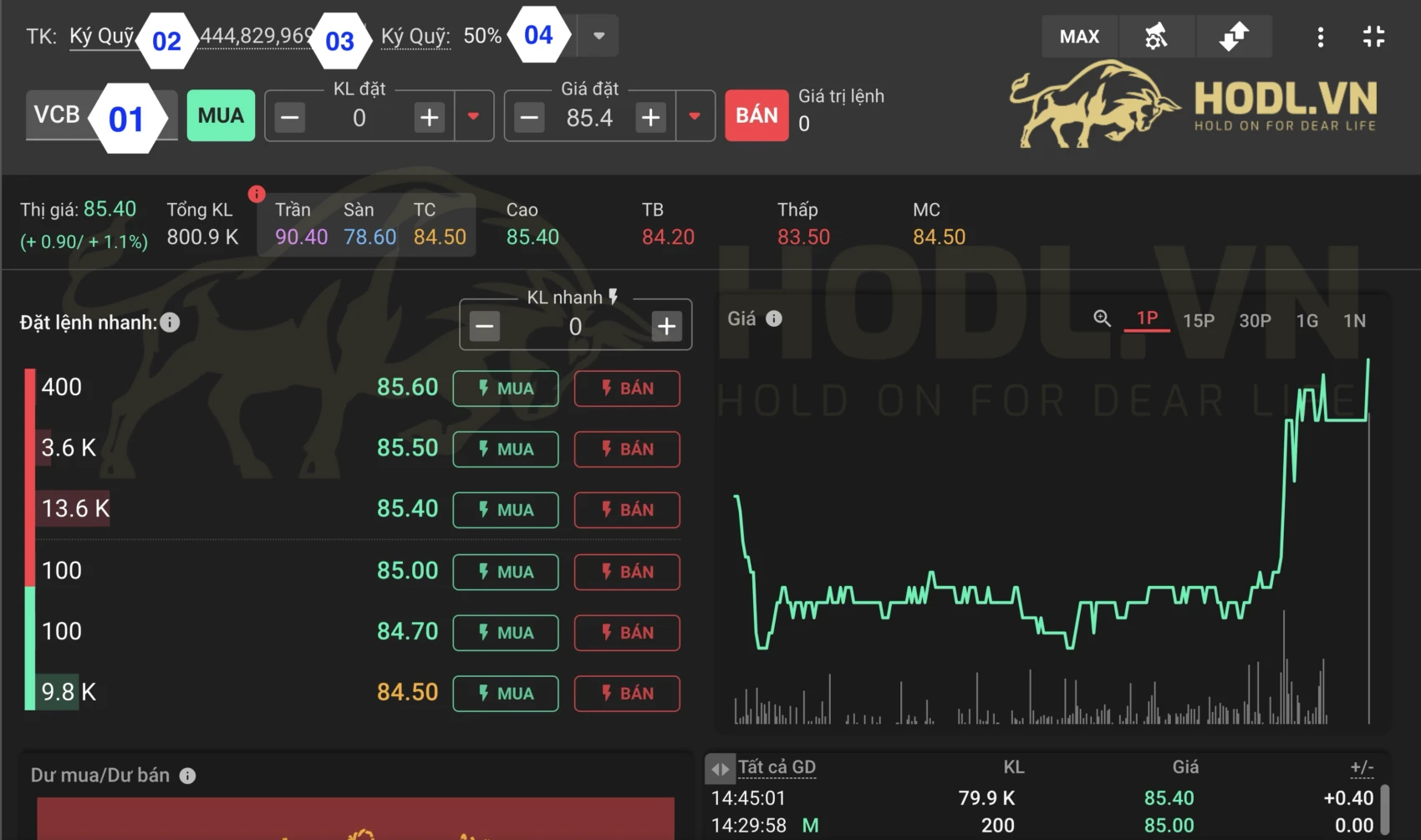Tap the red BÁN sell button
This screenshot has width=1421, height=840.
point(756,116)
